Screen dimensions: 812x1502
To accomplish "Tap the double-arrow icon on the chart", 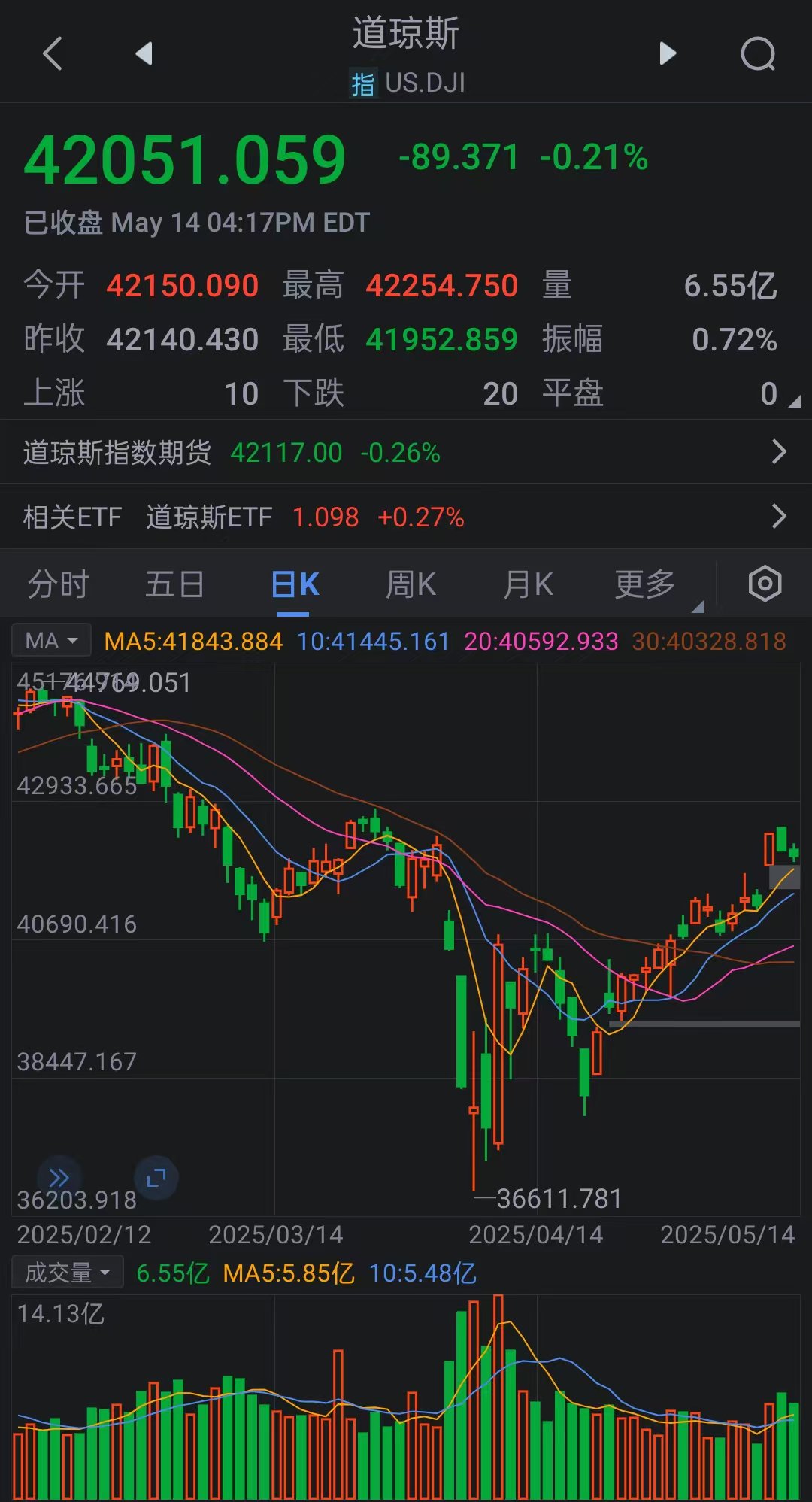I will click(x=59, y=1178).
